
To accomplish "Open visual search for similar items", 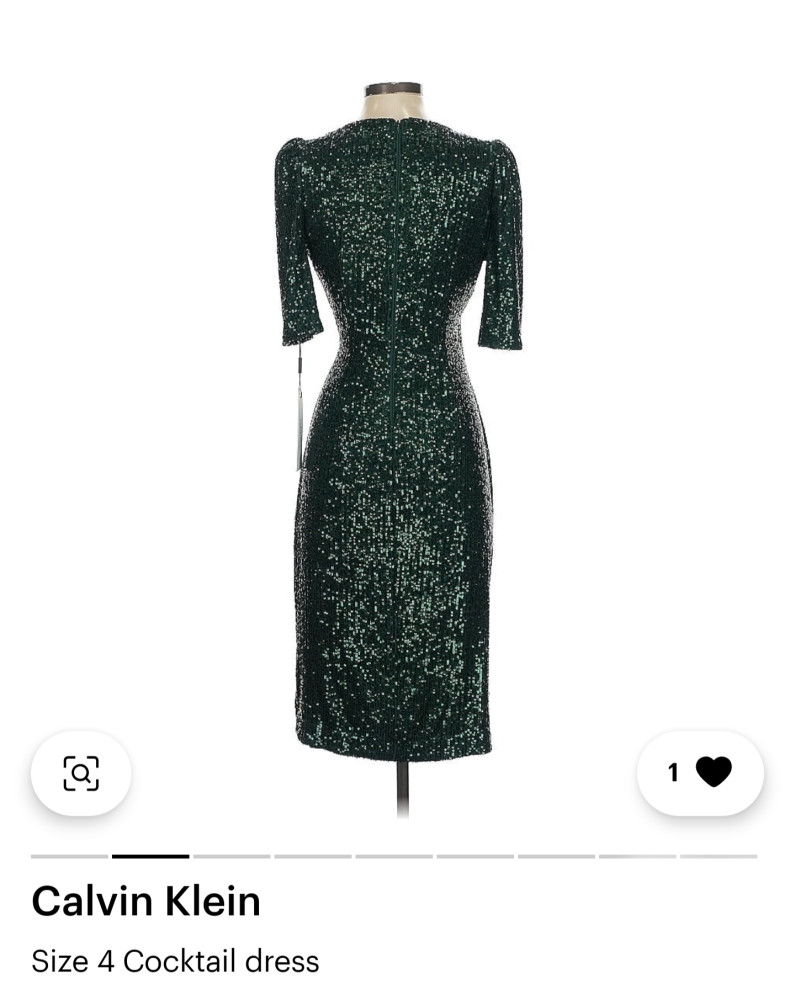I will tap(81, 773).
